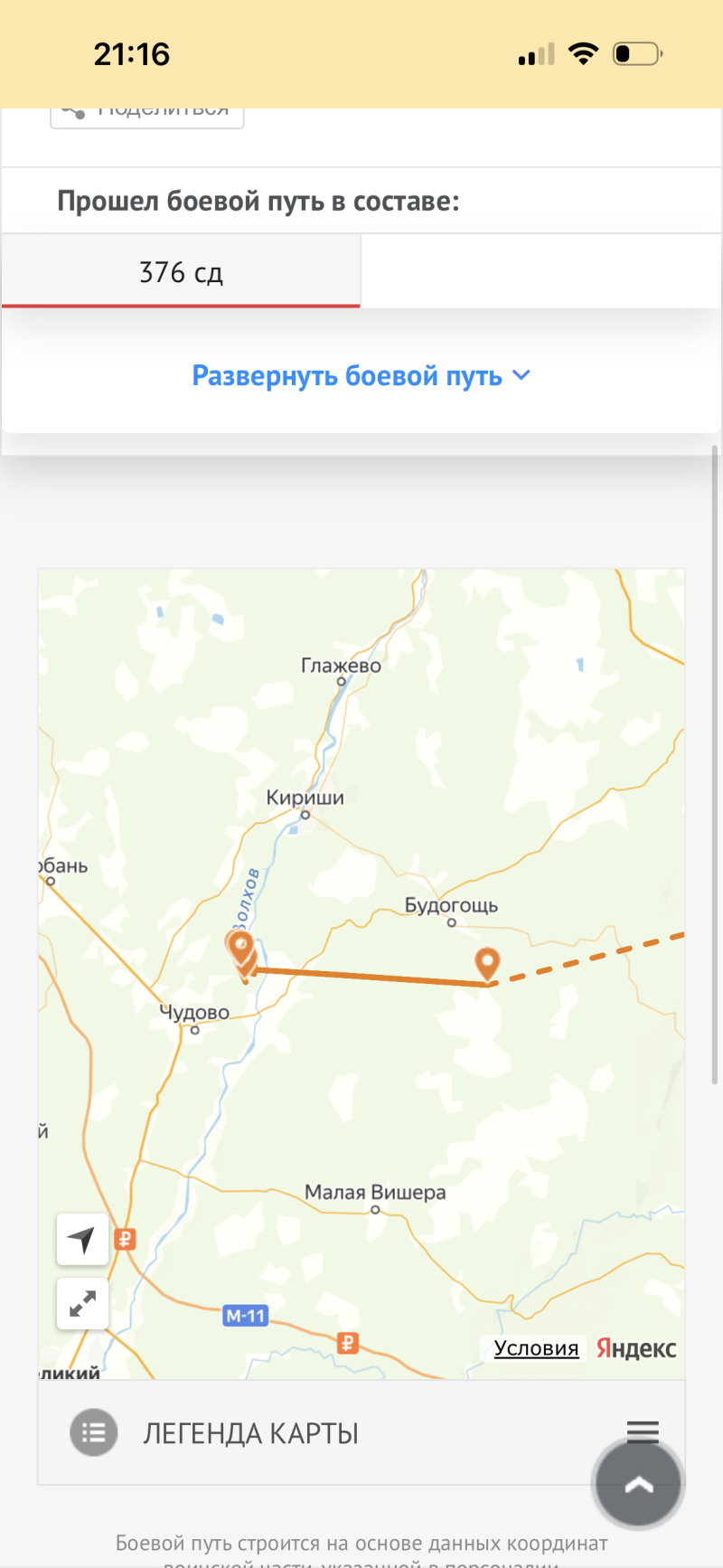Tap the partially visible Поделиться share button

coord(147,116)
